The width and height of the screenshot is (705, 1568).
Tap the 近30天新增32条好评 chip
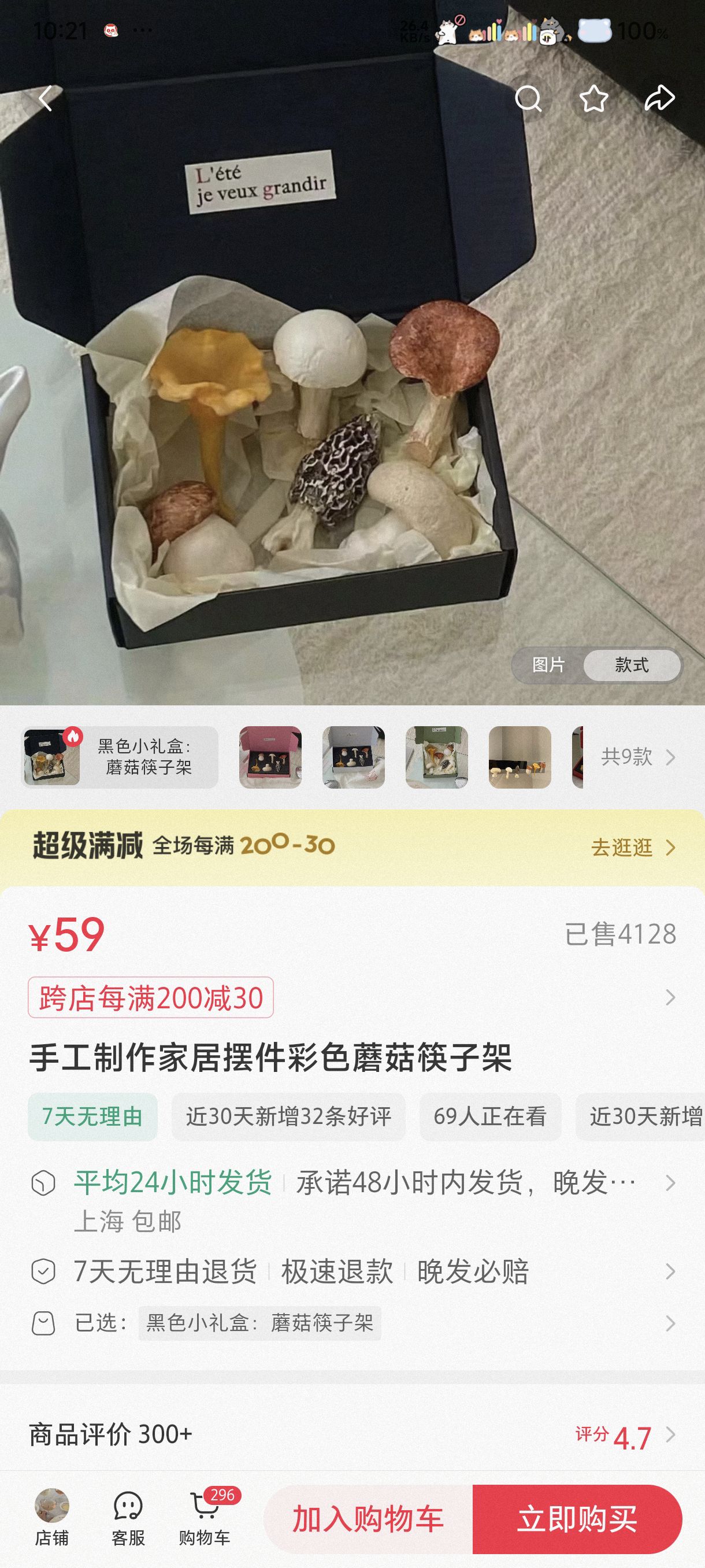coord(288,1116)
